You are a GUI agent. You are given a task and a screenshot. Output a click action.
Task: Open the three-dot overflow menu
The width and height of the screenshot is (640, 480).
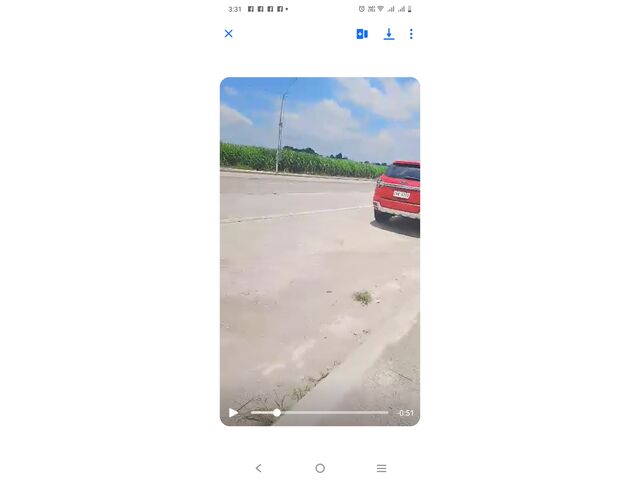click(411, 34)
